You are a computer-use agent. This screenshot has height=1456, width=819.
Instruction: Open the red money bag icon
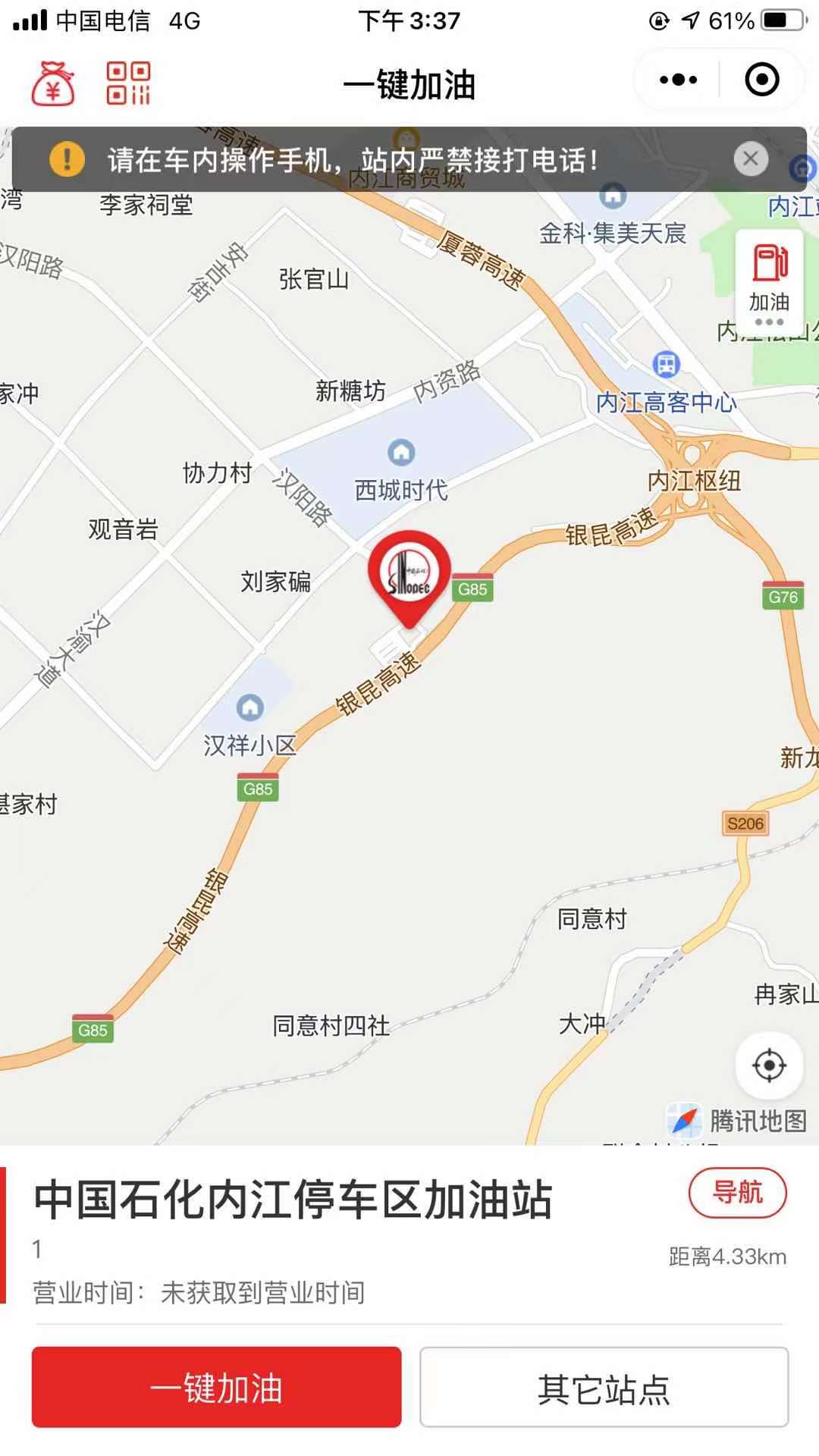coord(52,83)
